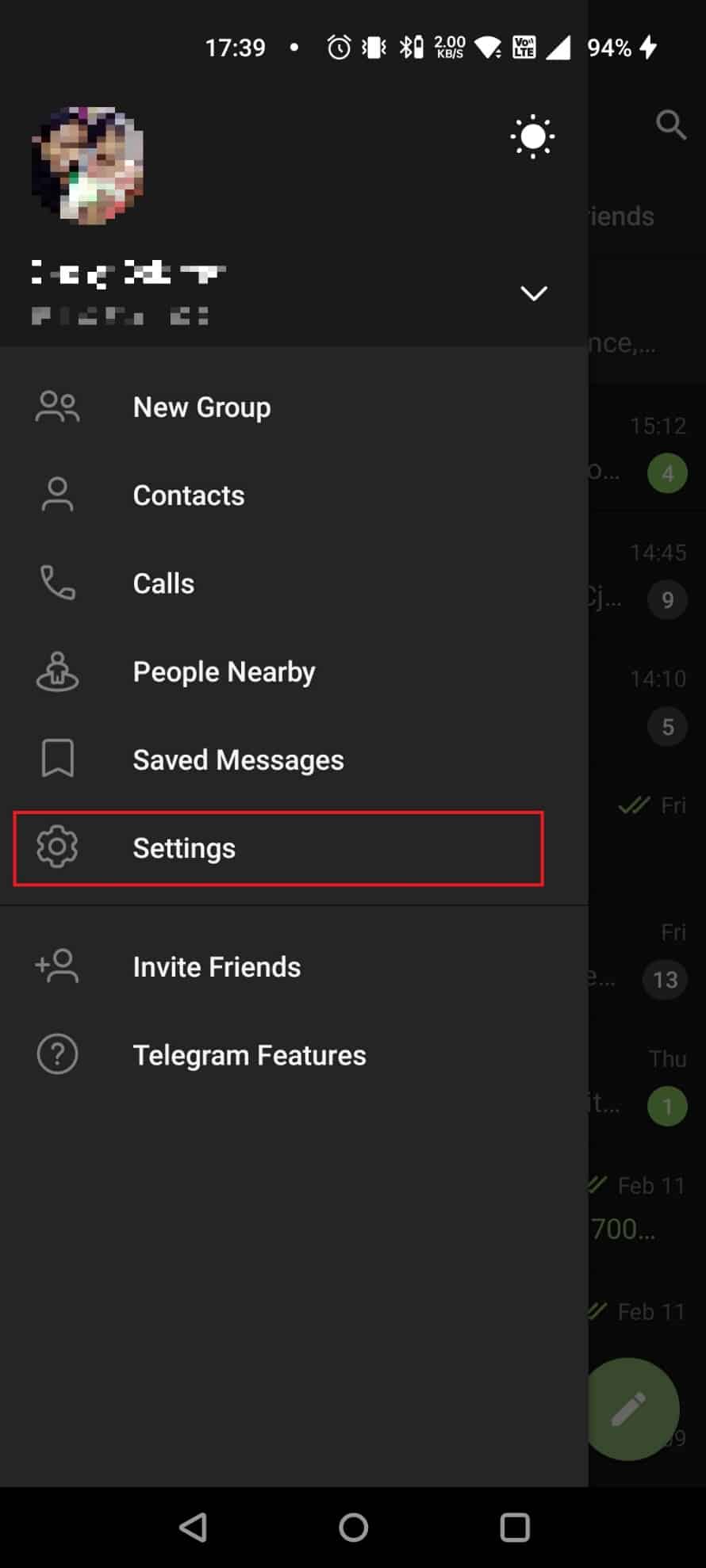The height and width of the screenshot is (1568, 706).
Task: Create a New Group
Action: click(x=201, y=407)
